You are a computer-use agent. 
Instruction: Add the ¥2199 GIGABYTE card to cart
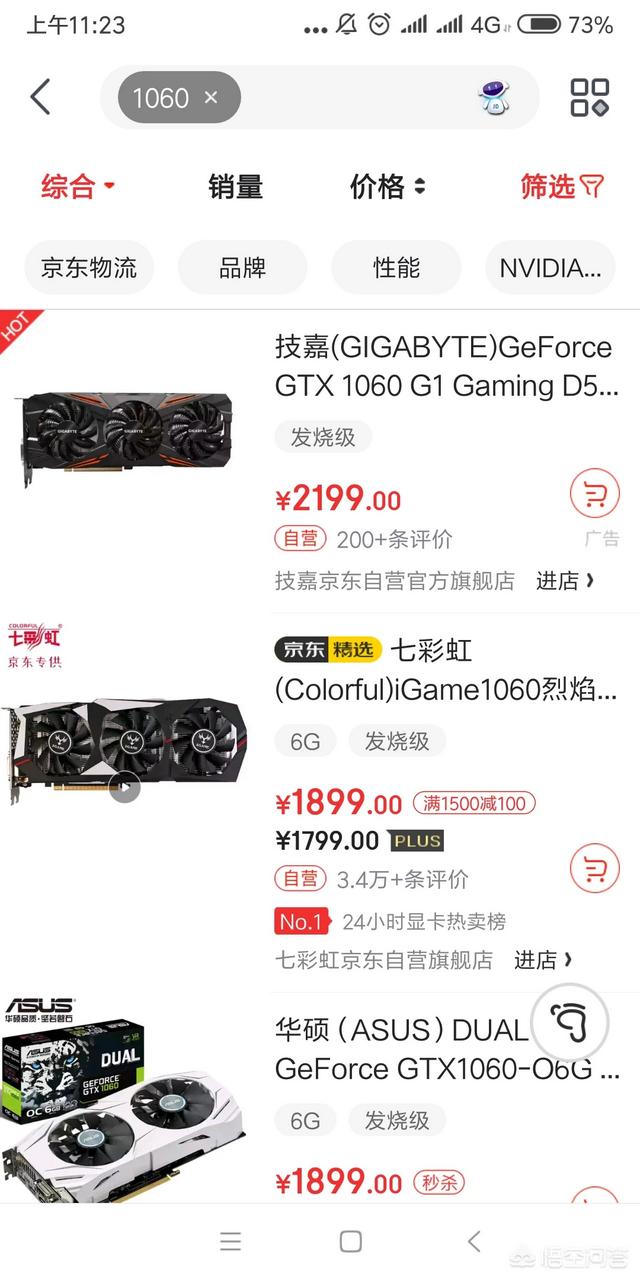[x=594, y=494]
